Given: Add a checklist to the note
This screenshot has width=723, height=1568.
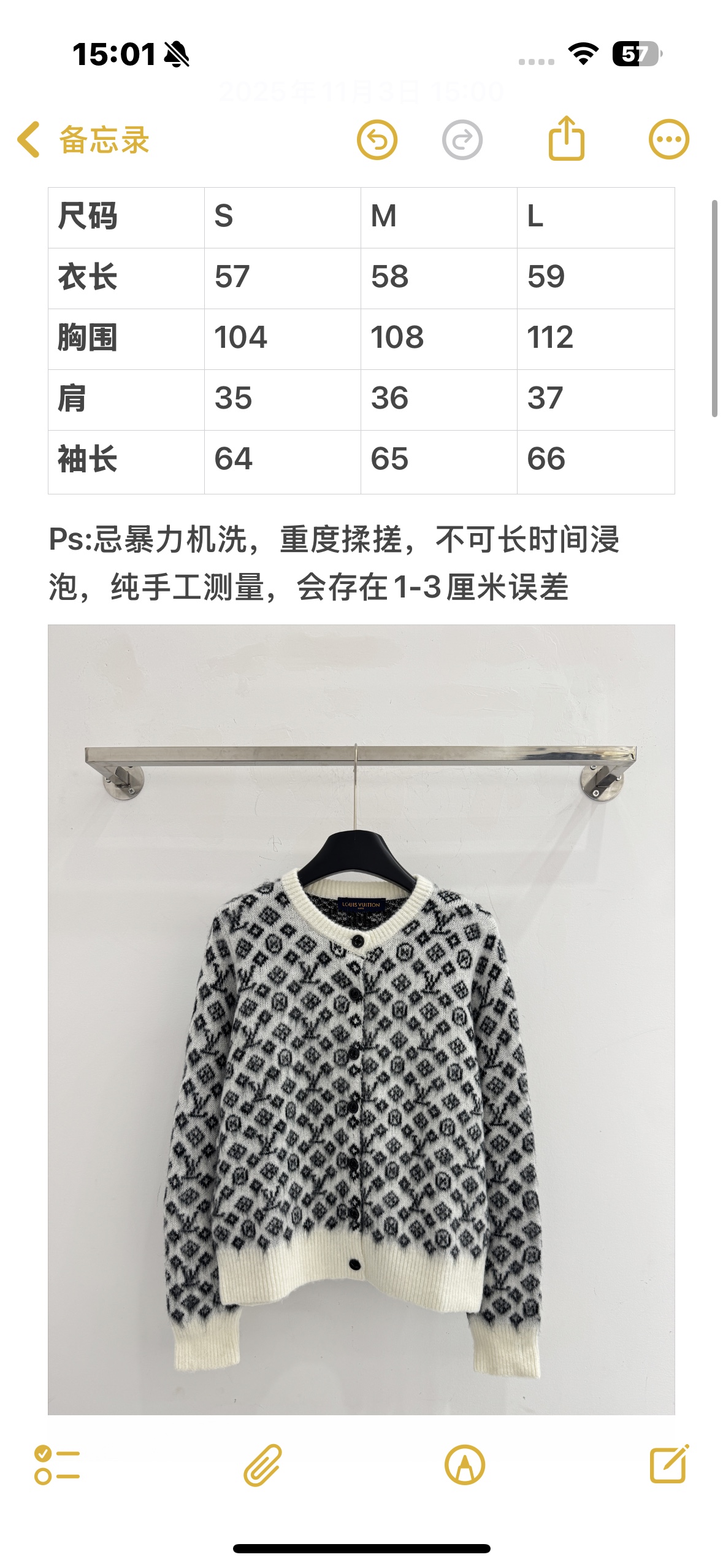Looking at the screenshot, I should (x=57, y=1464).
